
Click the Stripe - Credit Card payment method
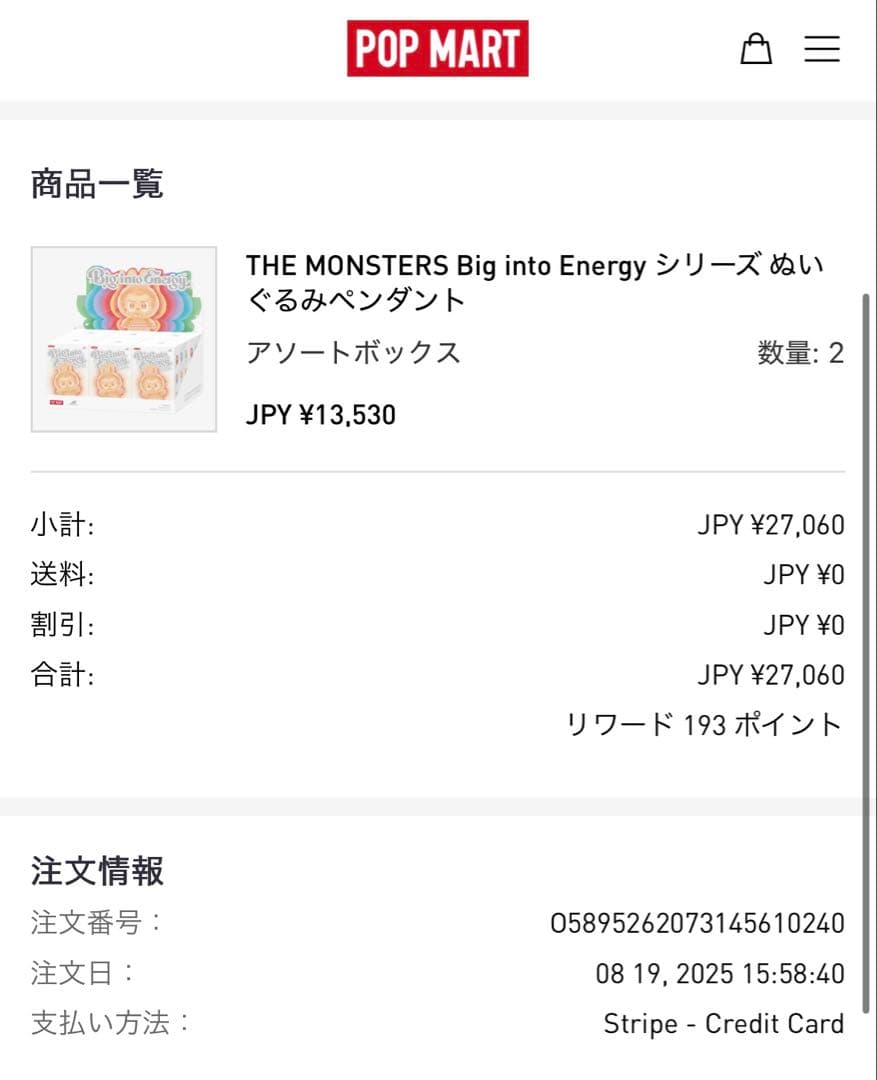723,1023
